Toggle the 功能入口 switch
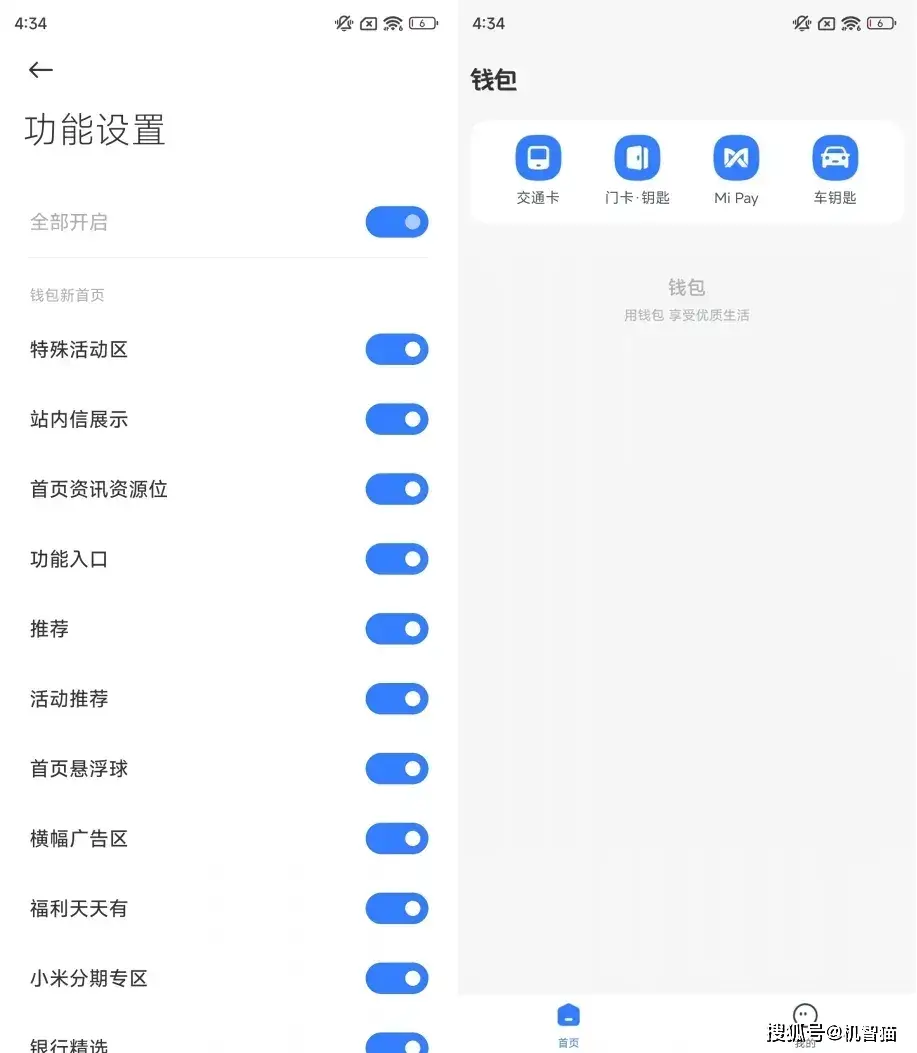Screen dimensions: 917x1053 point(397,559)
